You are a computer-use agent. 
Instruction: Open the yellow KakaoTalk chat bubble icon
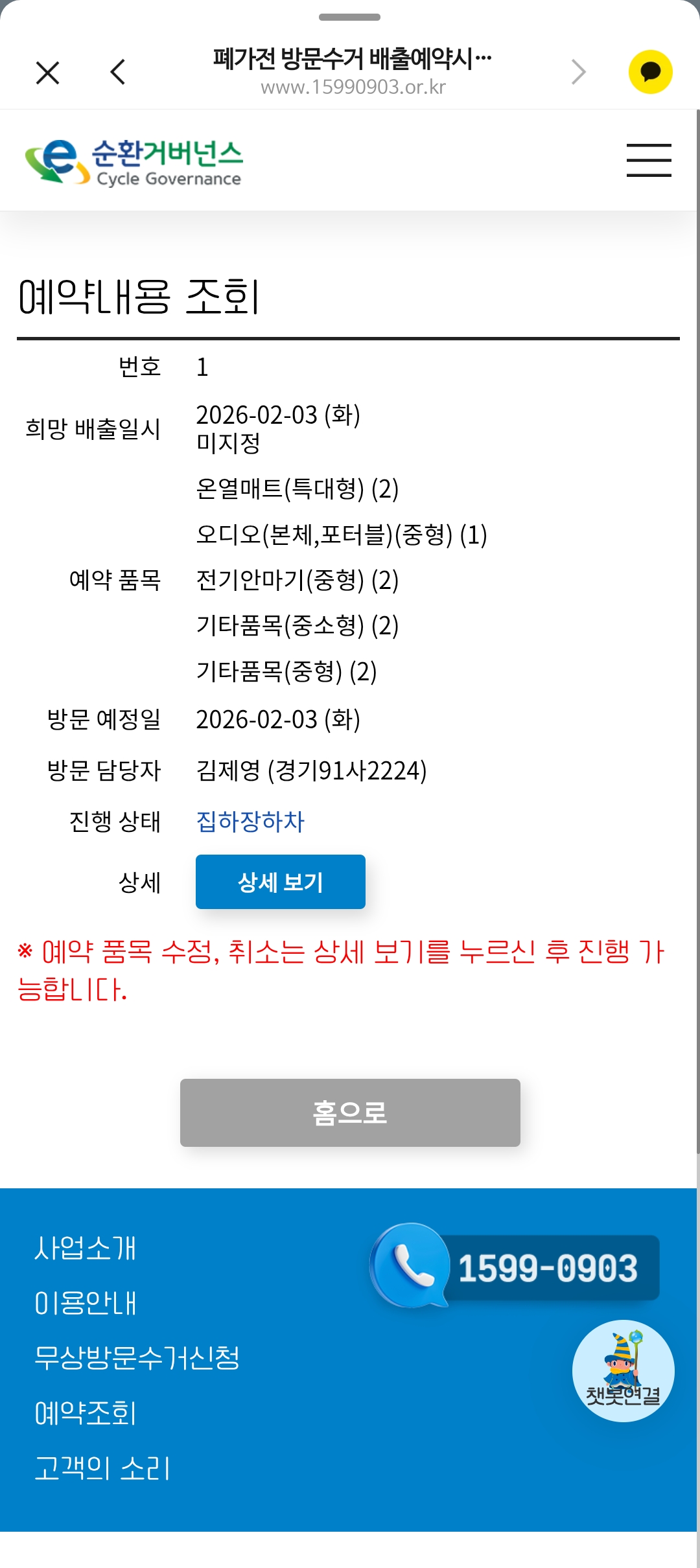pos(650,72)
